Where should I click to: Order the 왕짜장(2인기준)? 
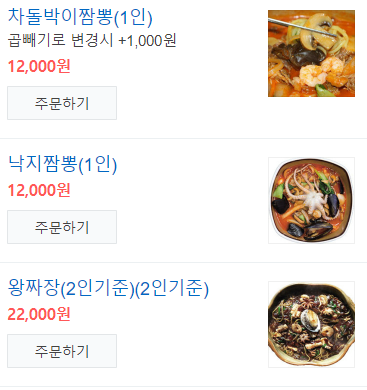[x=62, y=351]
